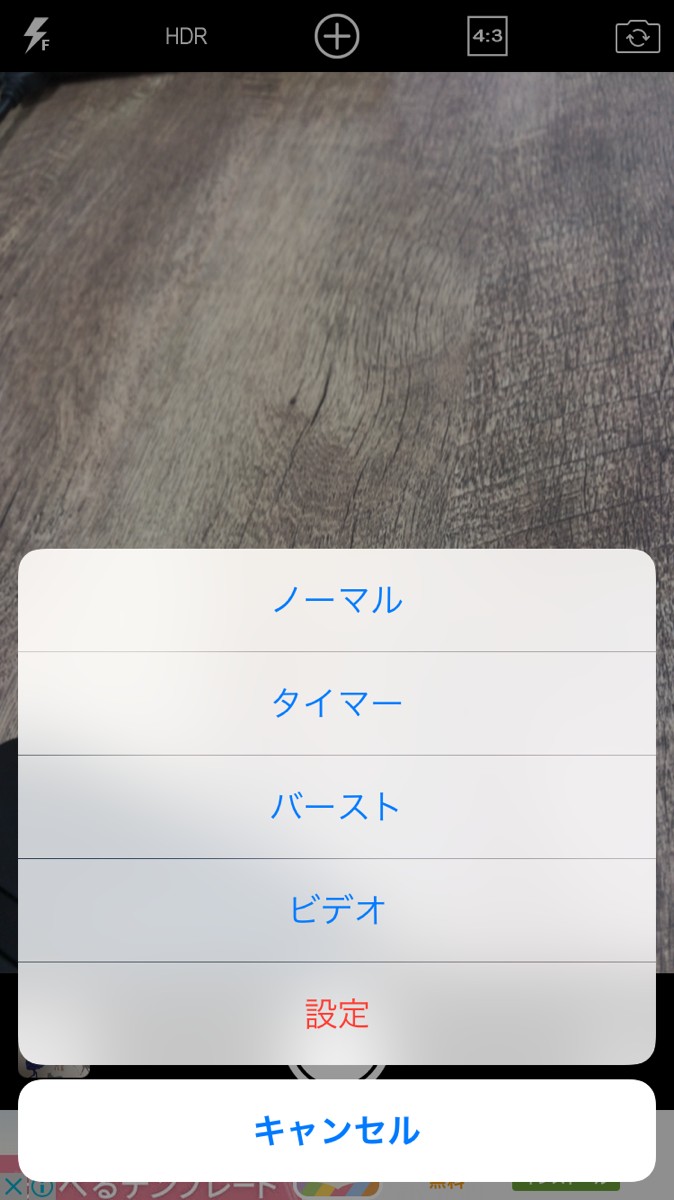Flip to the other camera
The height and width of the screenshot is (1200, 674).
click(x=637, y=37)
